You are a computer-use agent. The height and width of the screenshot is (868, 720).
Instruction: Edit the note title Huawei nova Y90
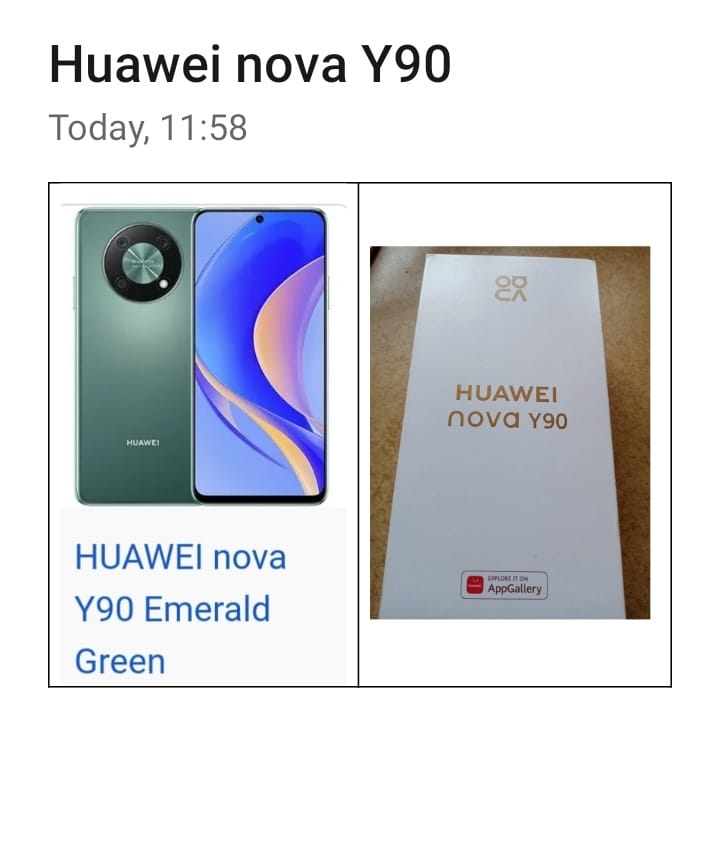tap(250, 66)
